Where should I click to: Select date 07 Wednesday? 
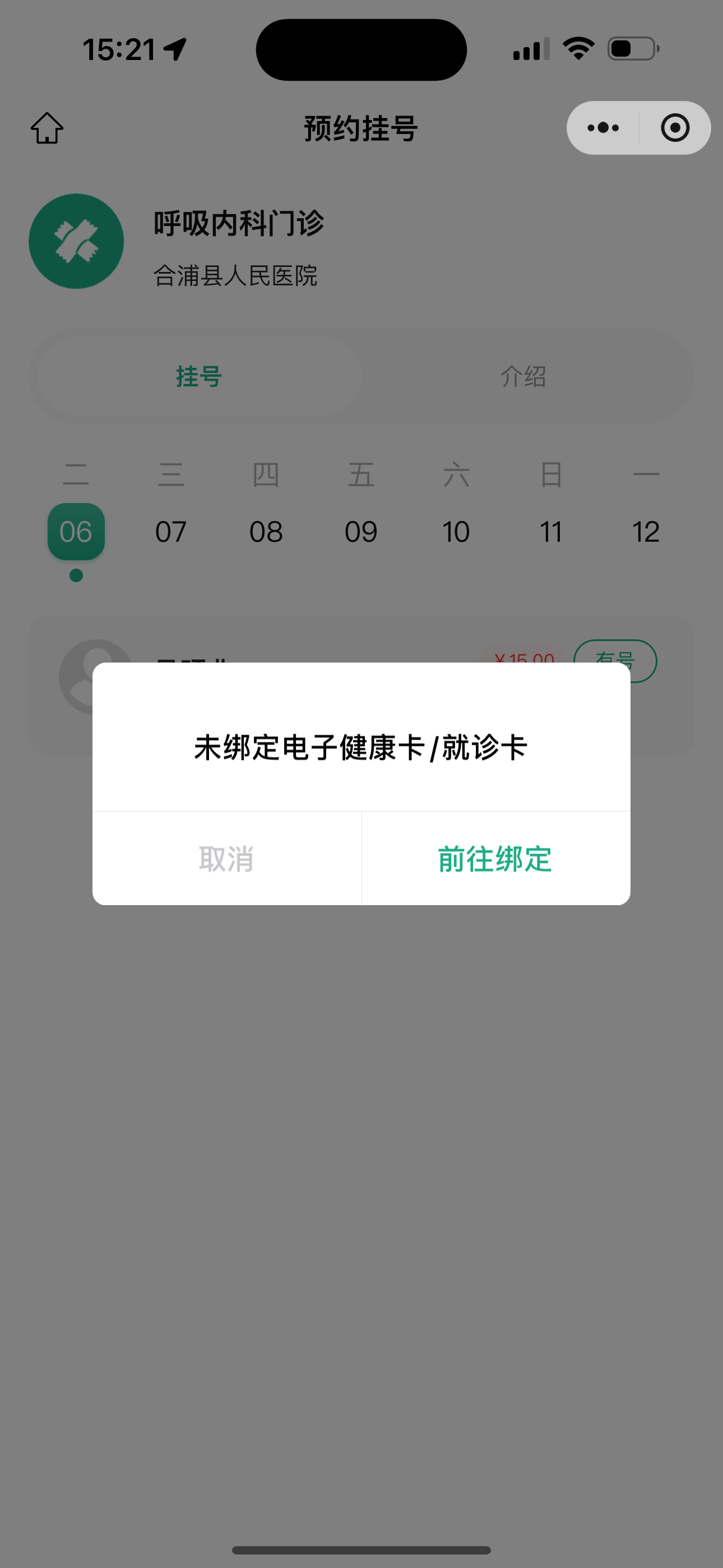(171, 531)
